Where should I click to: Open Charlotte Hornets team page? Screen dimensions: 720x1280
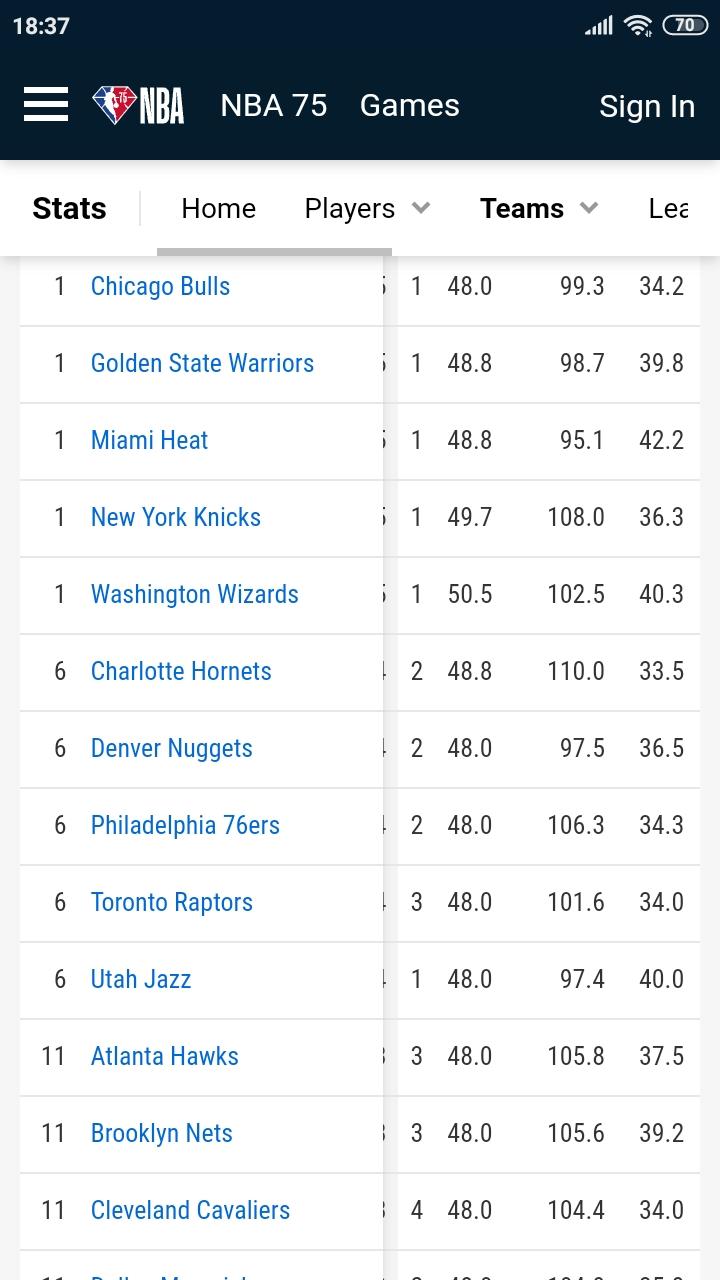(181, 671)
